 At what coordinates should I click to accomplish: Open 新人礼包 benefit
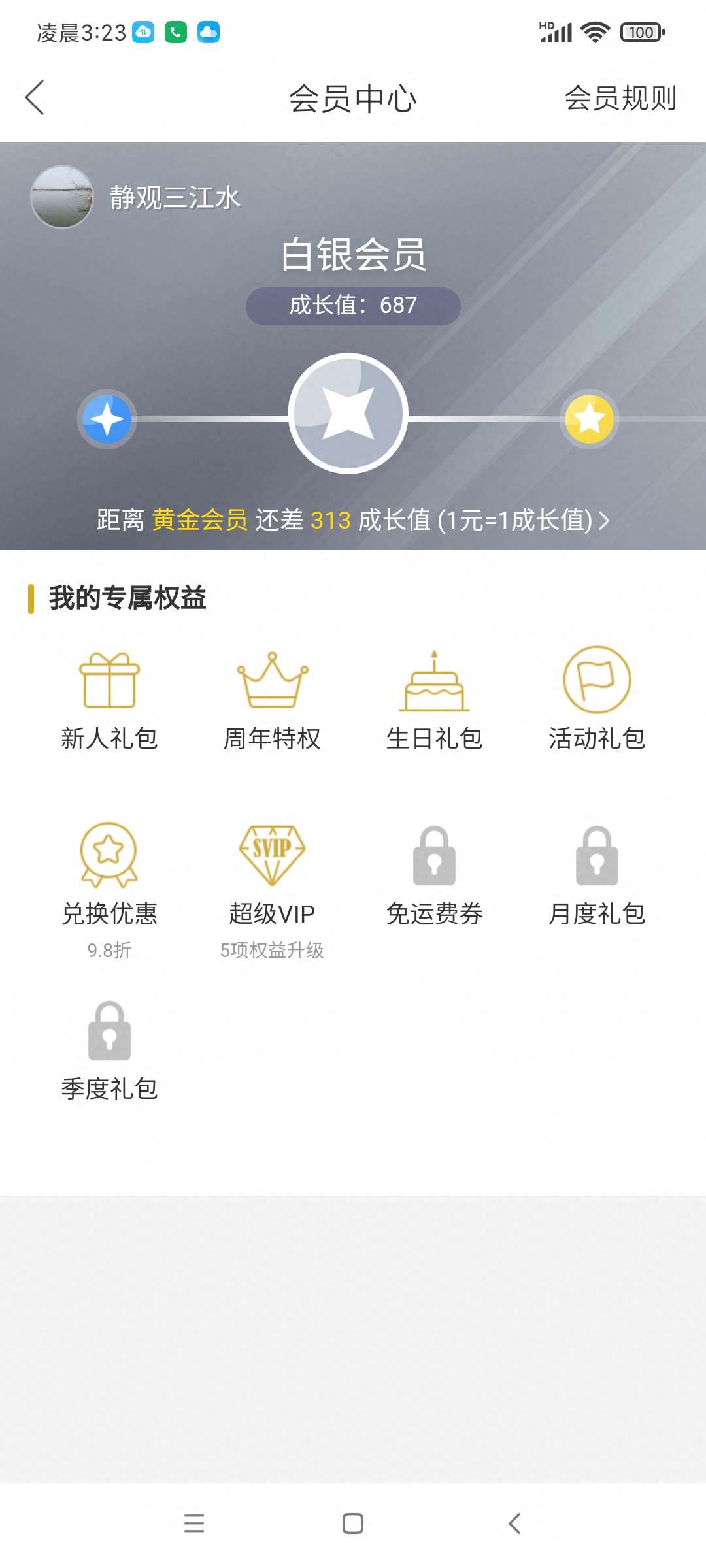109,700
